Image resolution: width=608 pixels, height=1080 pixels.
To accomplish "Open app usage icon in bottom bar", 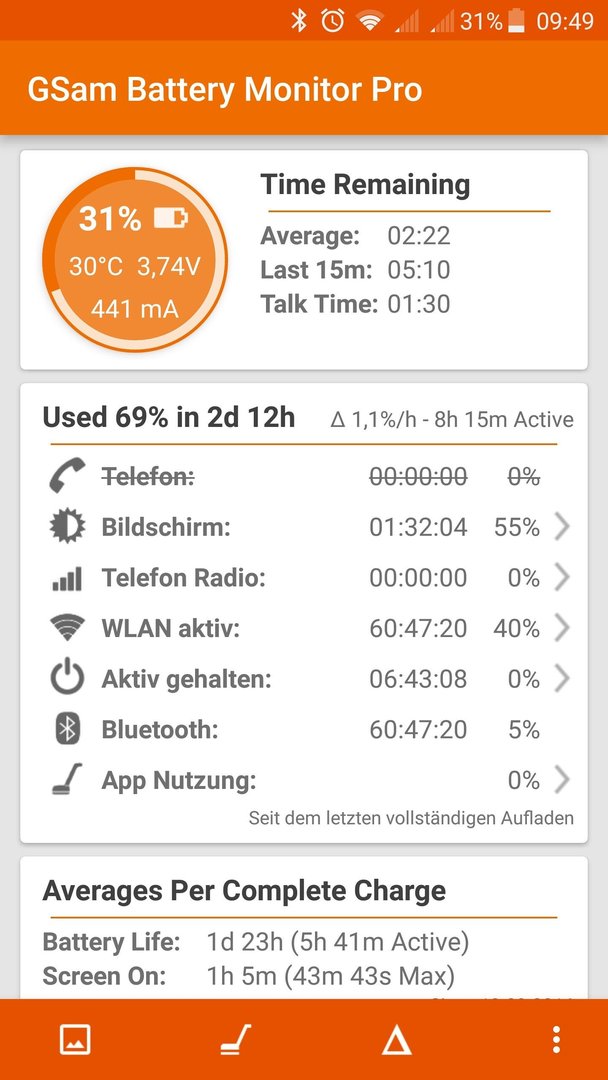I will coord(236,1039).
